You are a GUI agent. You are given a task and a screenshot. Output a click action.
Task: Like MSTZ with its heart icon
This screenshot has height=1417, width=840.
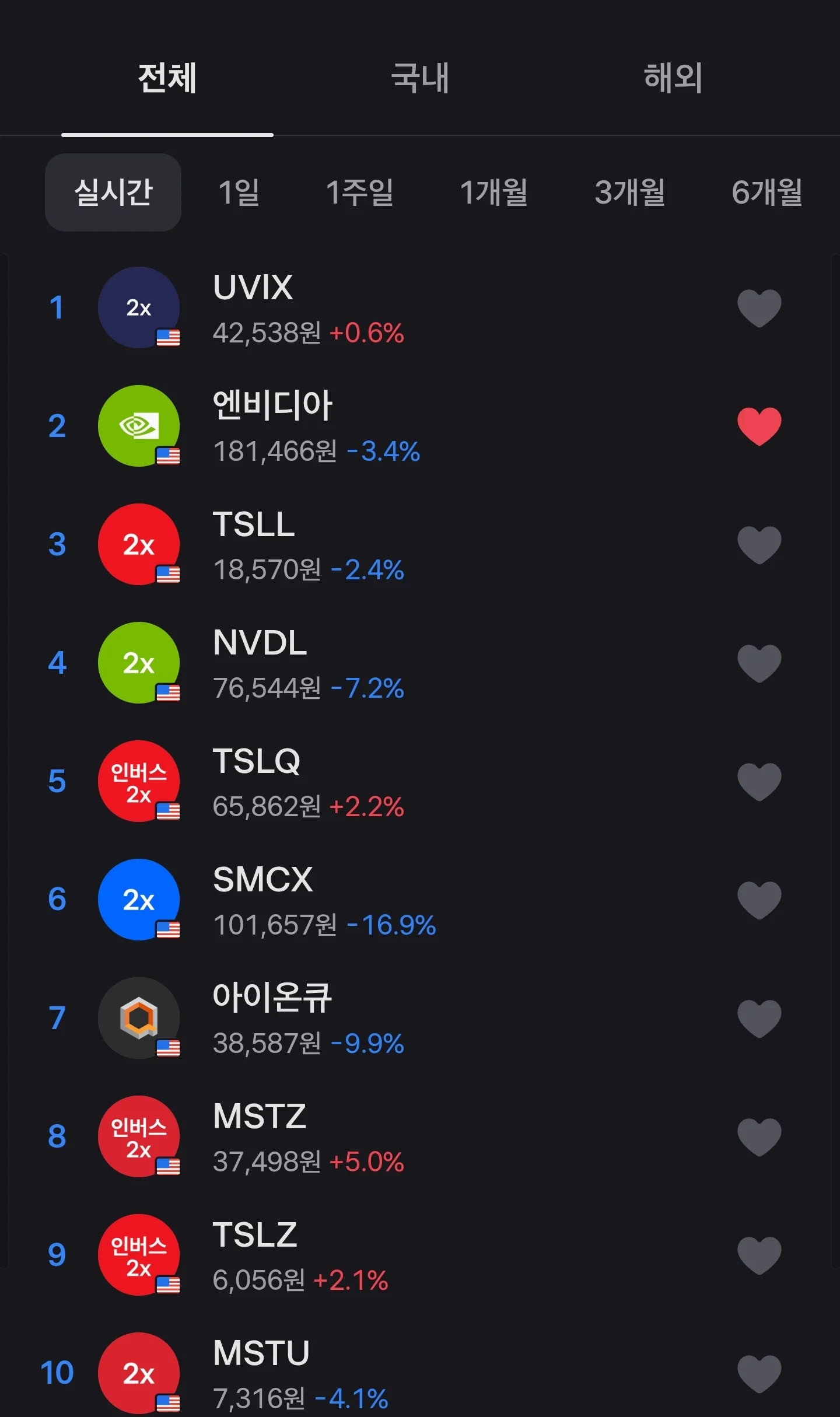click(759, 1137)
